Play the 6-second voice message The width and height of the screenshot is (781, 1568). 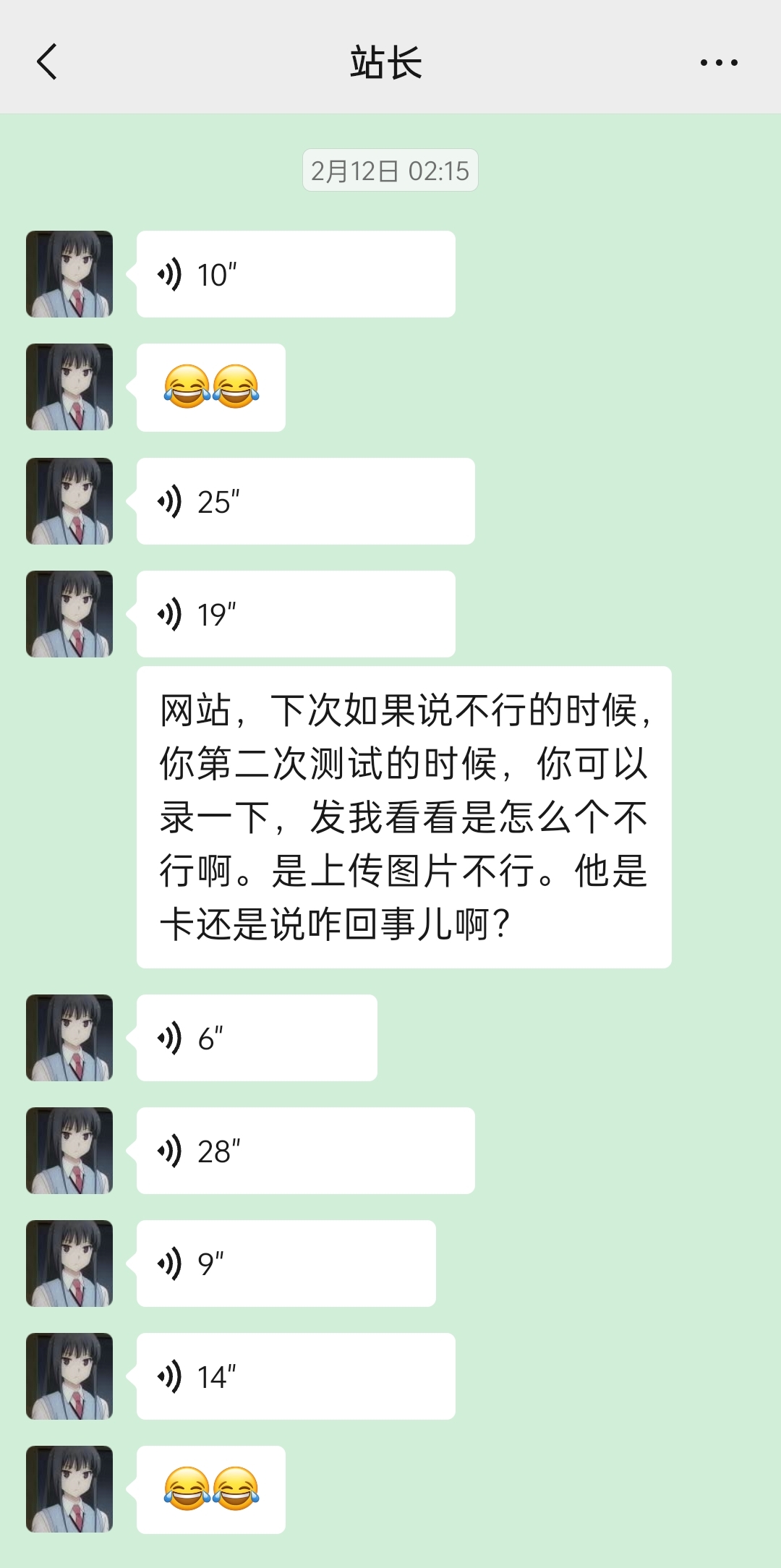tap(256, 1038)
